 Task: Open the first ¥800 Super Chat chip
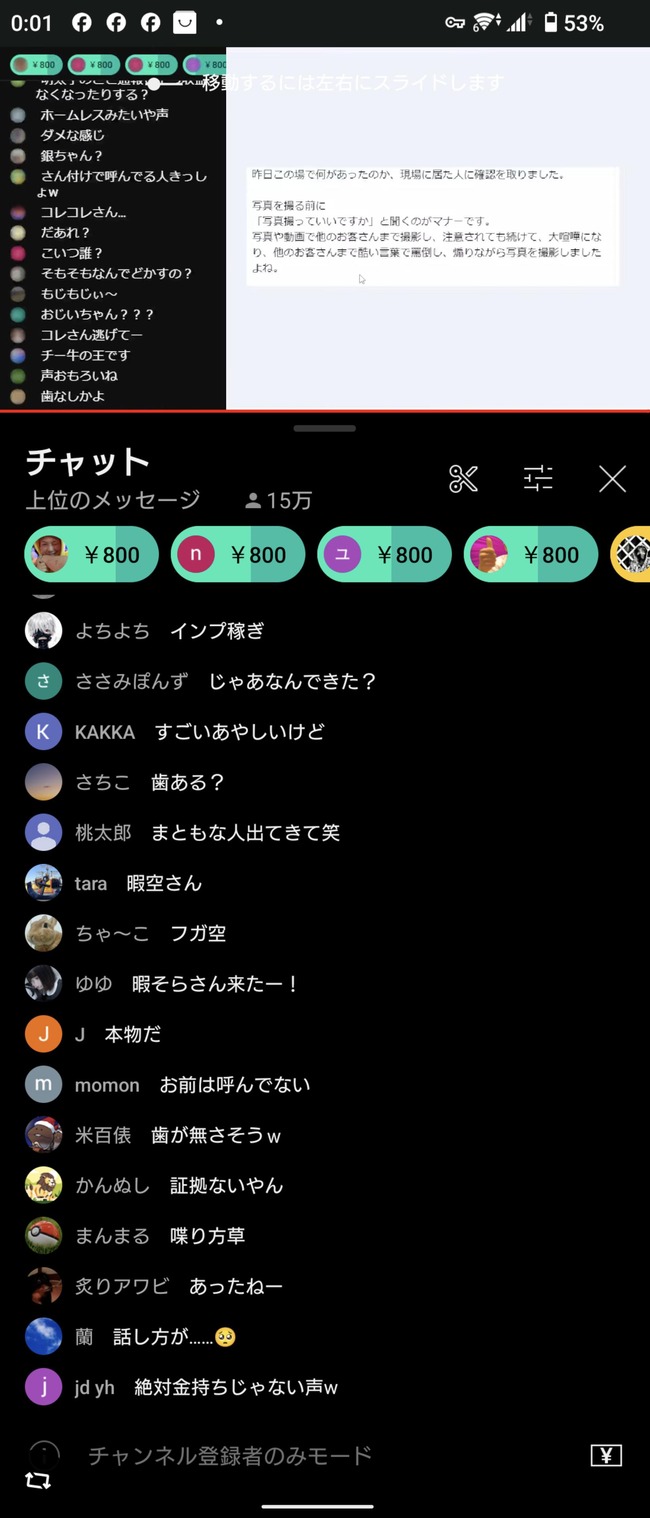click(91, 554)
